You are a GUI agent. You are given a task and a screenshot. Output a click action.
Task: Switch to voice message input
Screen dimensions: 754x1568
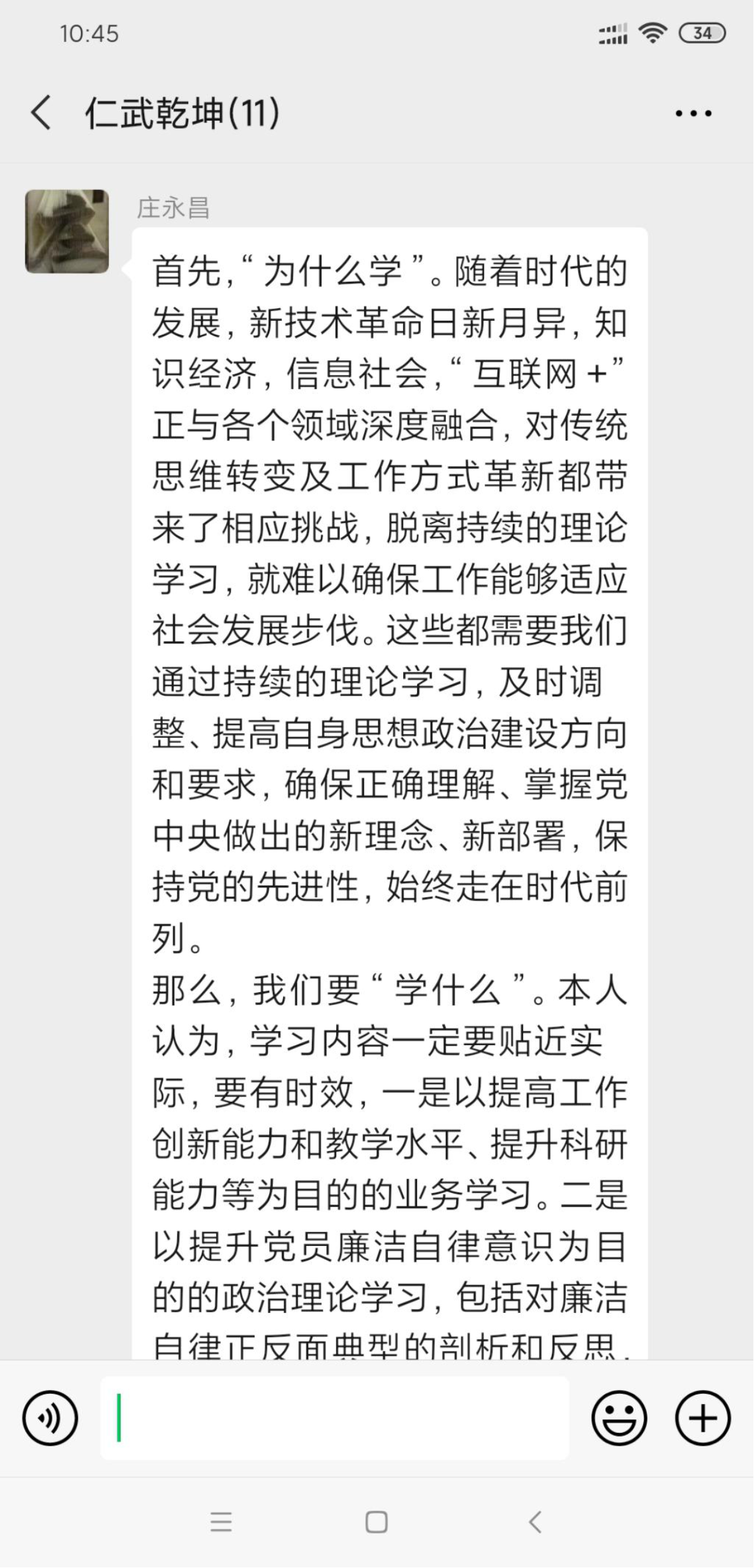click(x=50, y=1418)
